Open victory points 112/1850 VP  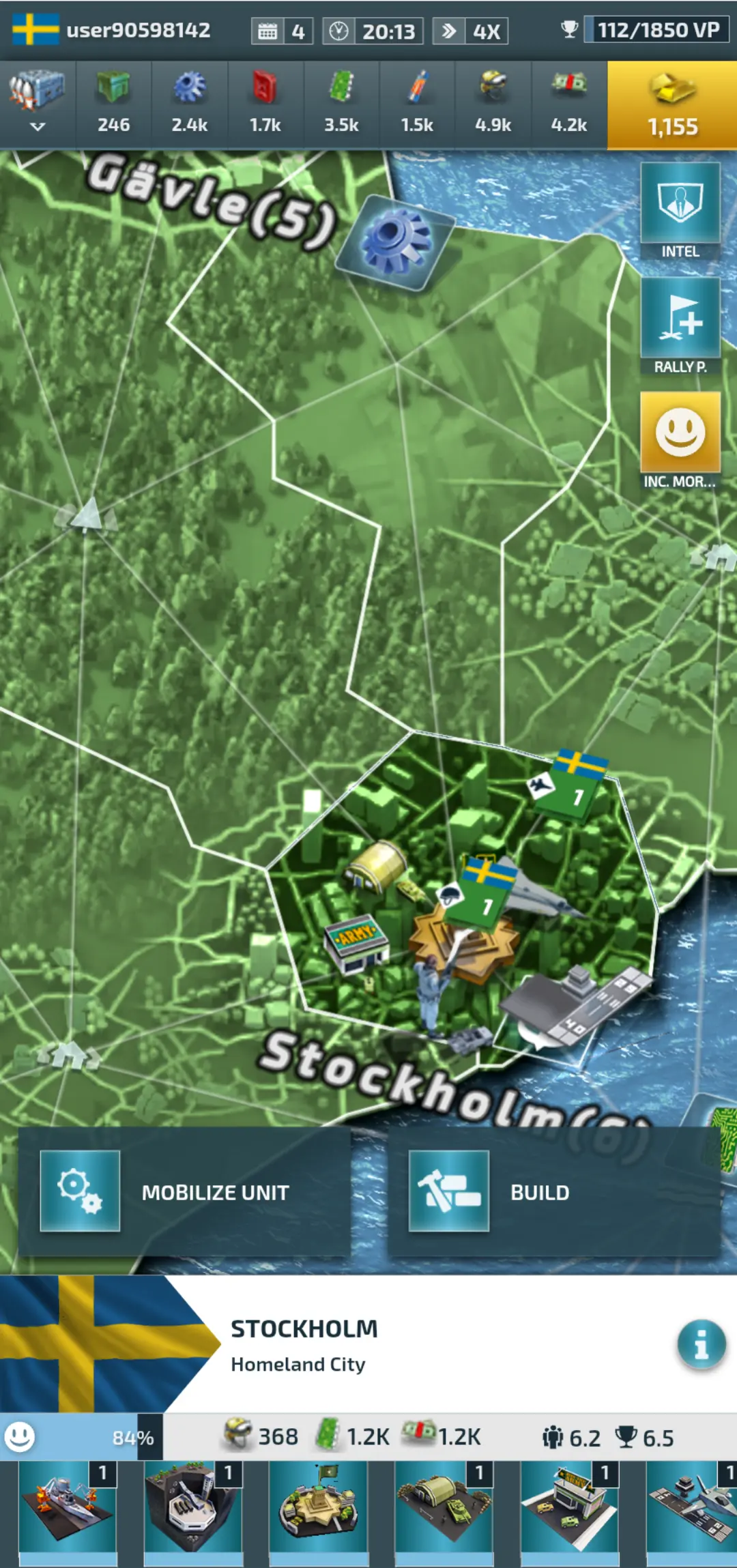pyautogui.click(x=645, y=31)
